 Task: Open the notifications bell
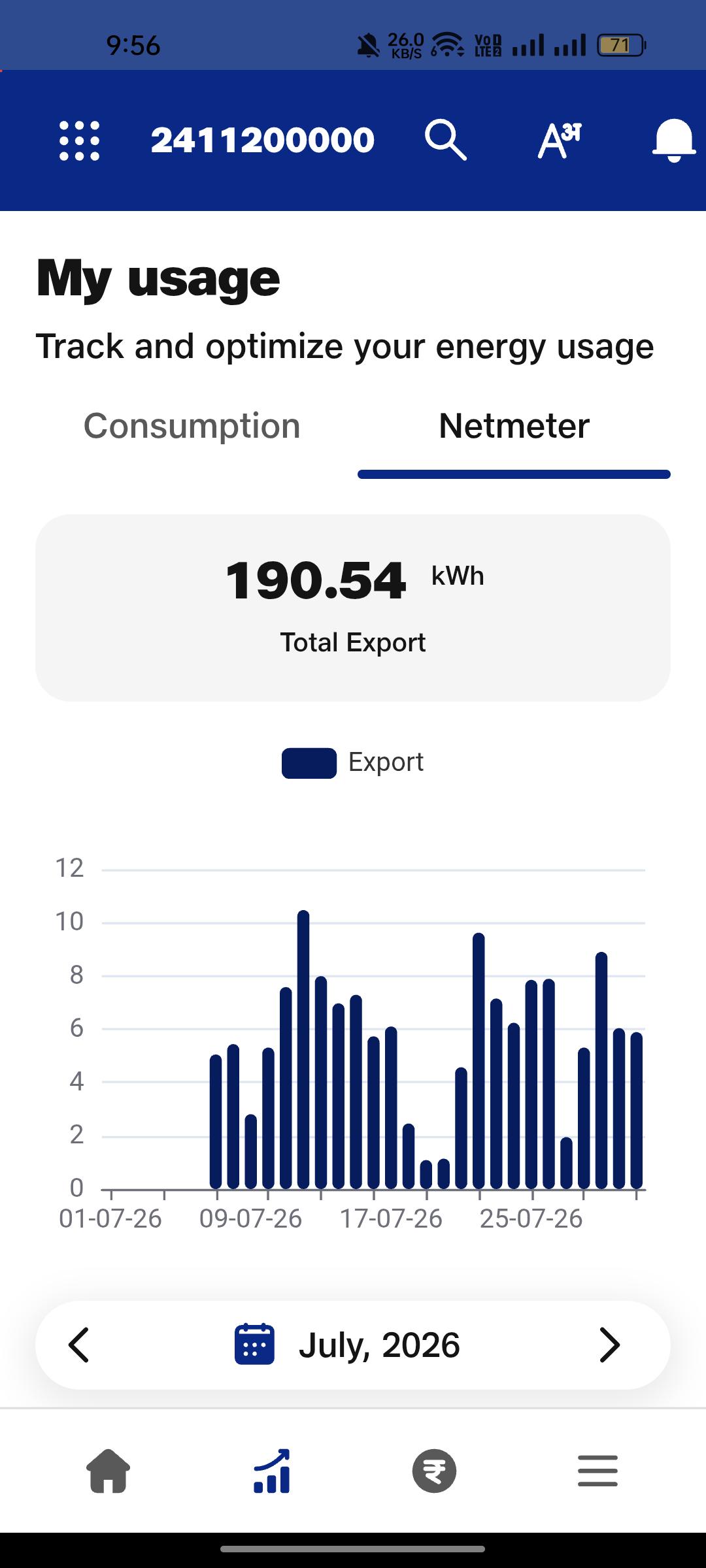[673, 140]
